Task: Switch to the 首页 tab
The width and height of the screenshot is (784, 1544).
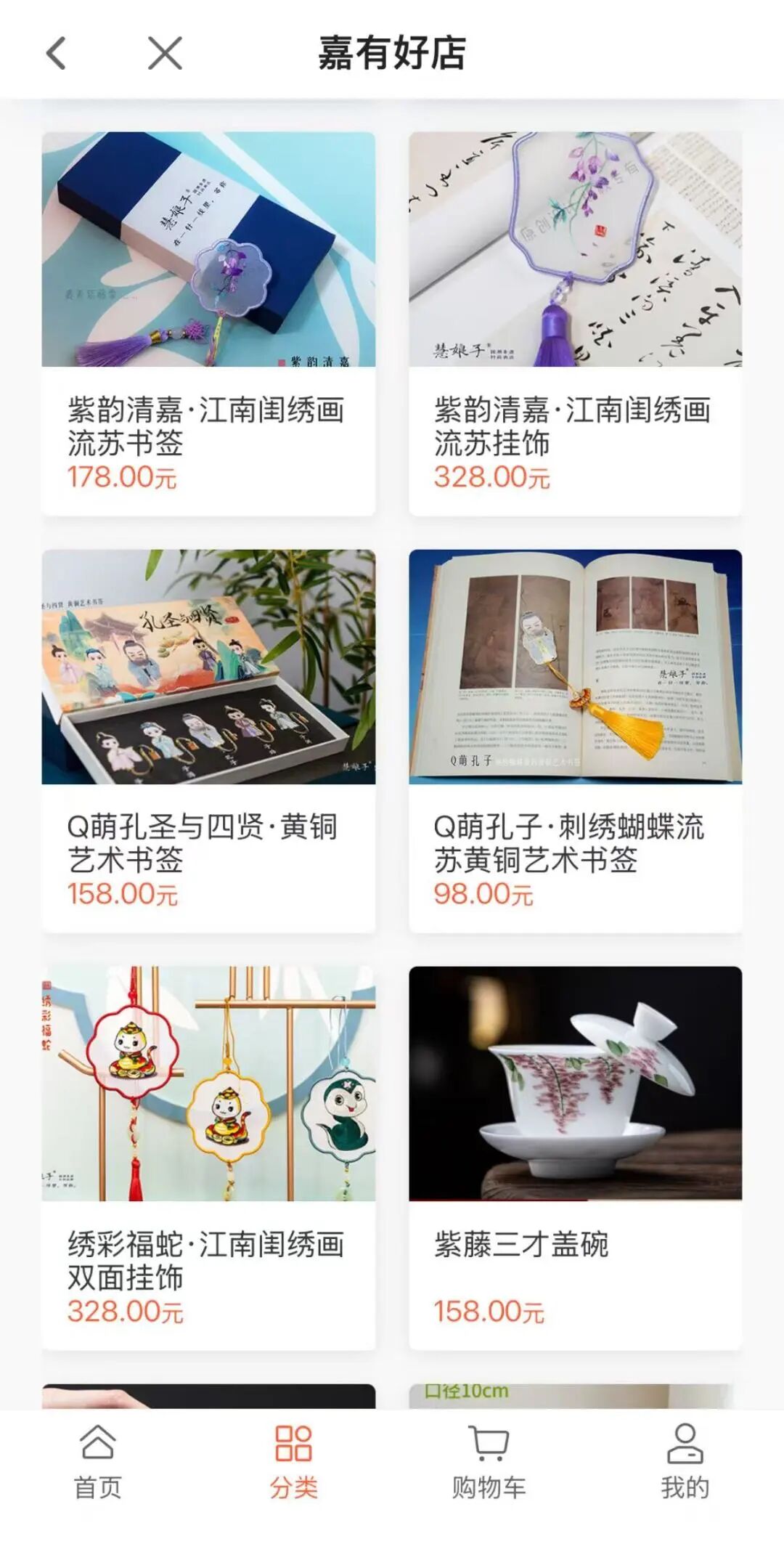Action: click(x=98, y=1461)
